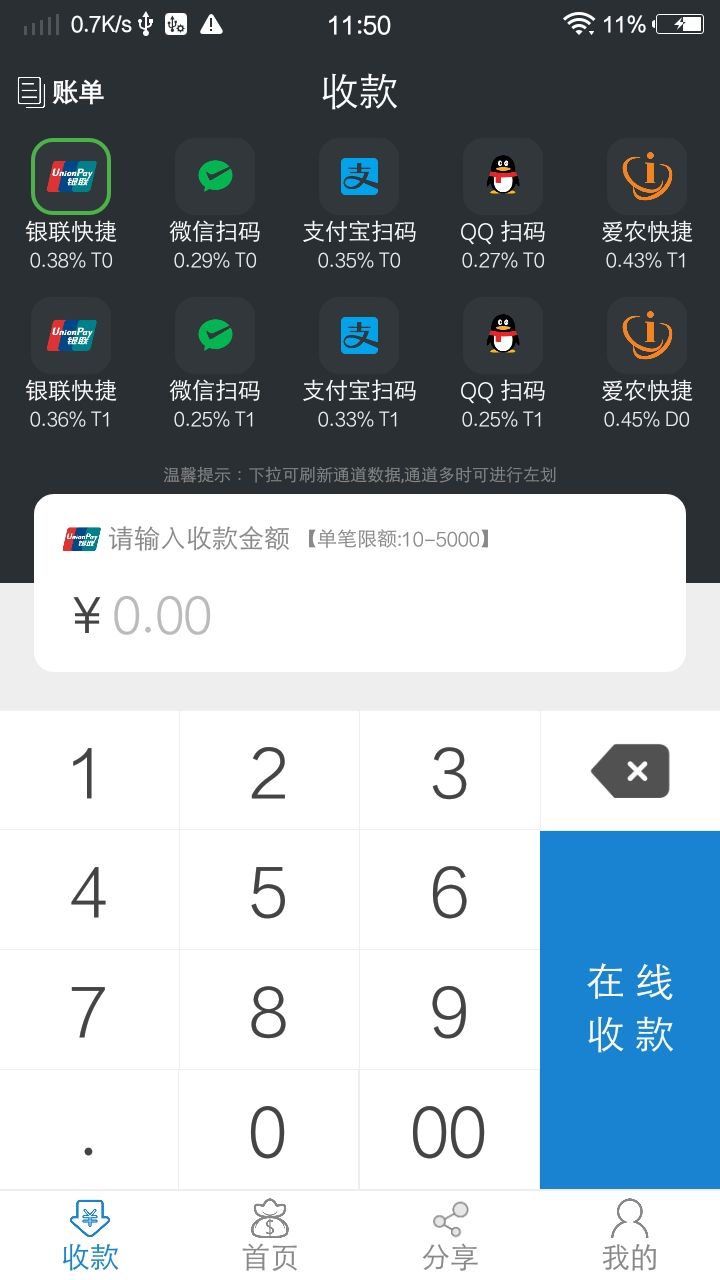
Task: Open the 分享 share tab
Action: 450,1236
